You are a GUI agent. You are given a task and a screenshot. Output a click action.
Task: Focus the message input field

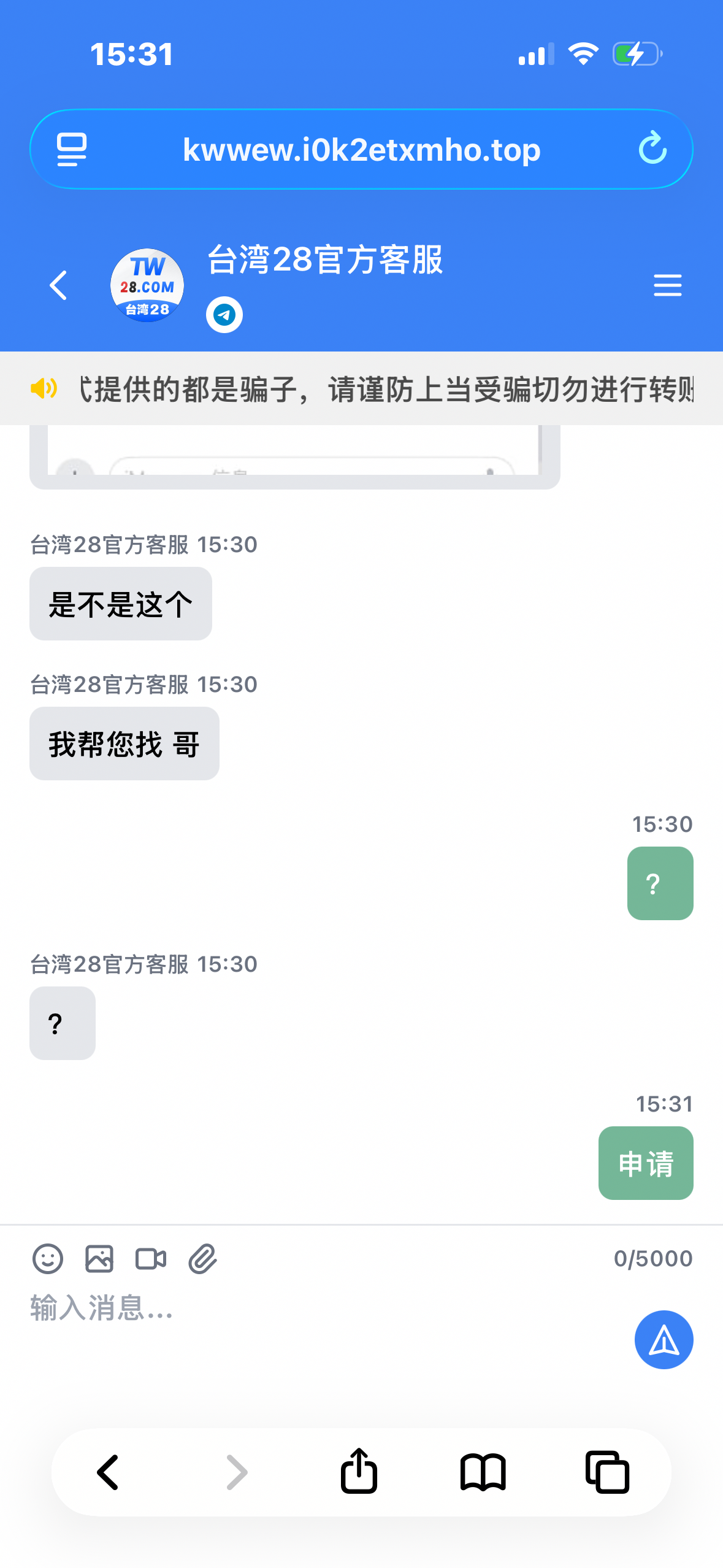click(307, 1309)
